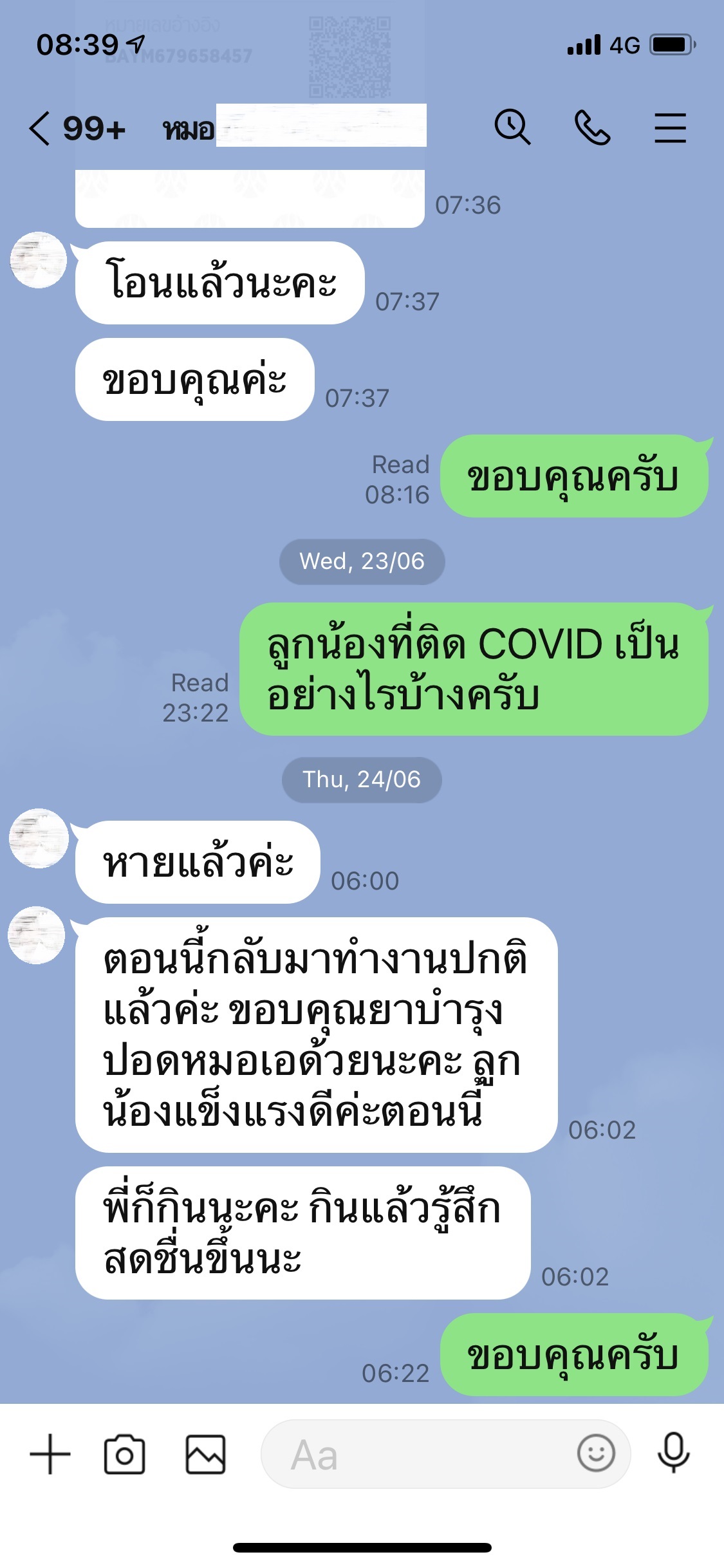This screenshot has width=724, height=1568.
Task: Record a voice message with microphone
Action: pyautogui.click(x=673, y=1453)
